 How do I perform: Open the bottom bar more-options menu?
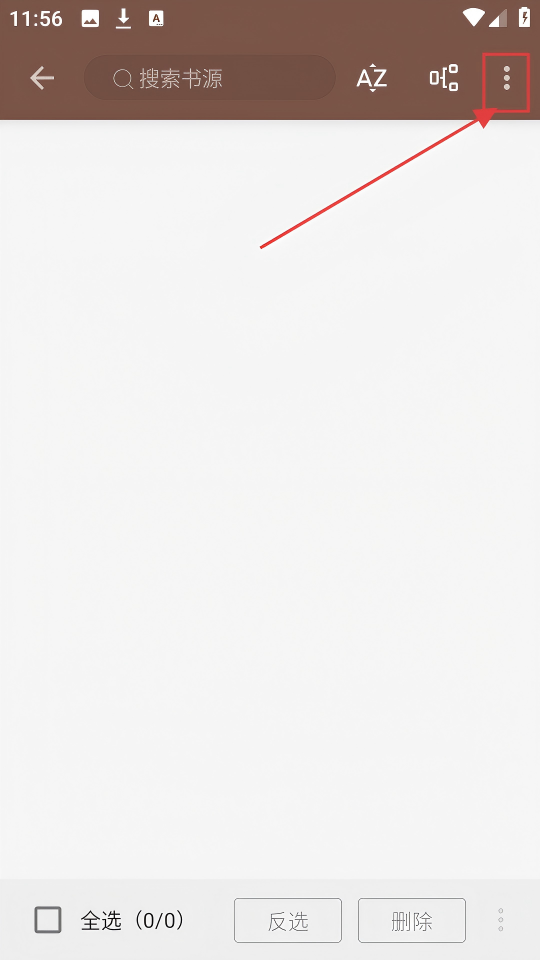[x=501, y=920]
